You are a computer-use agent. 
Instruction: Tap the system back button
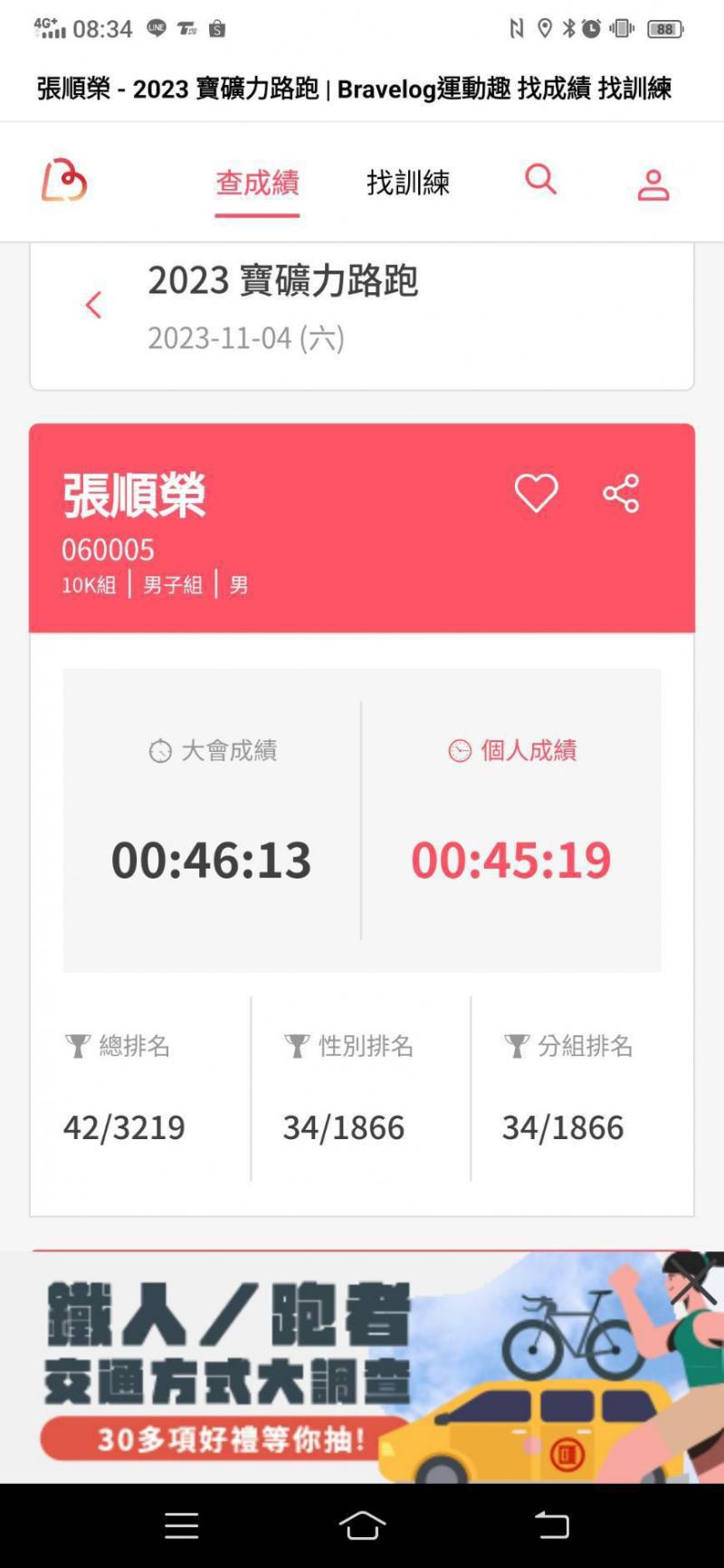(551, 1525)
